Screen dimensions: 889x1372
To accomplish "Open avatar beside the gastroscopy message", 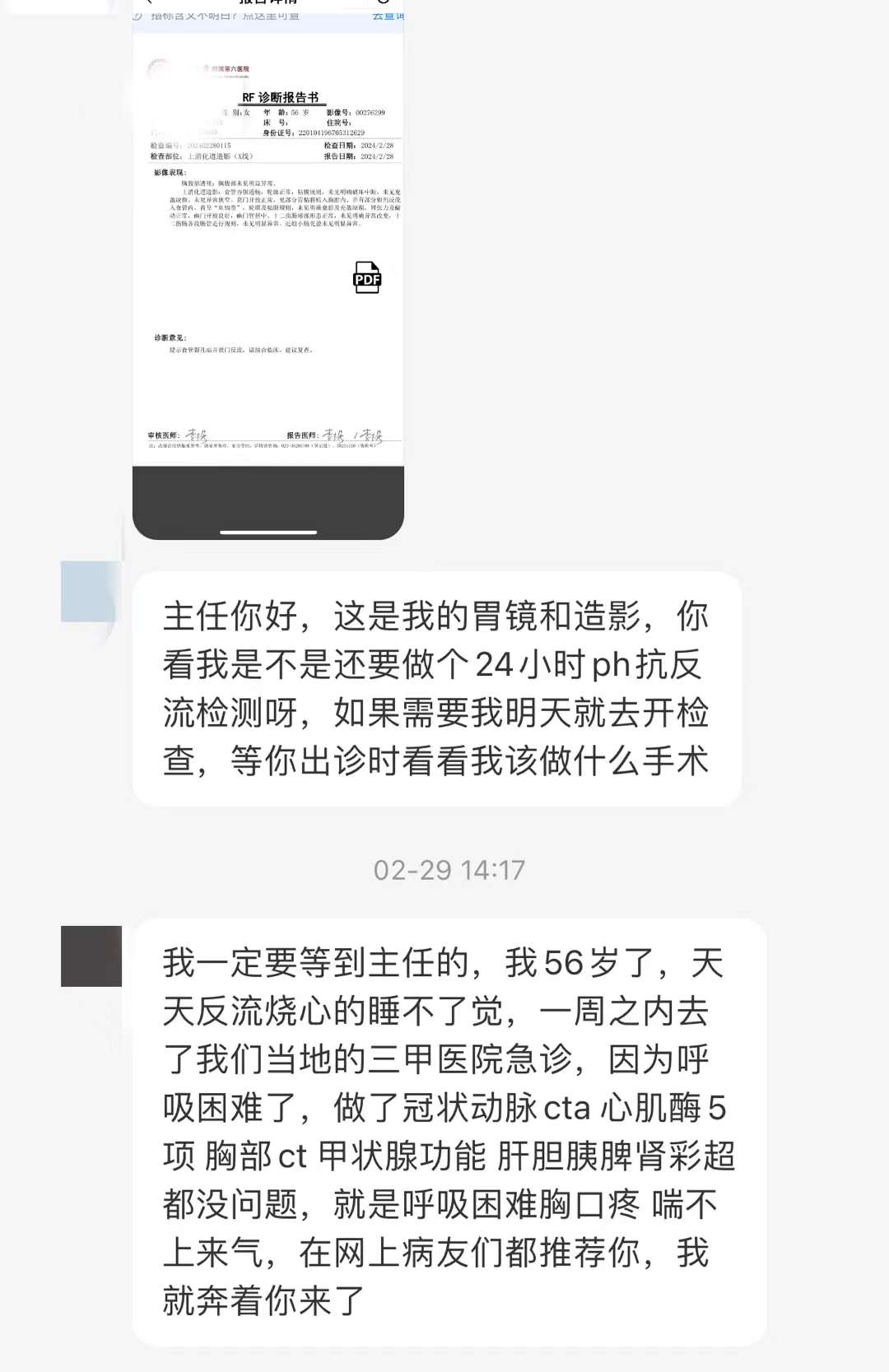I will pos(91,592).
